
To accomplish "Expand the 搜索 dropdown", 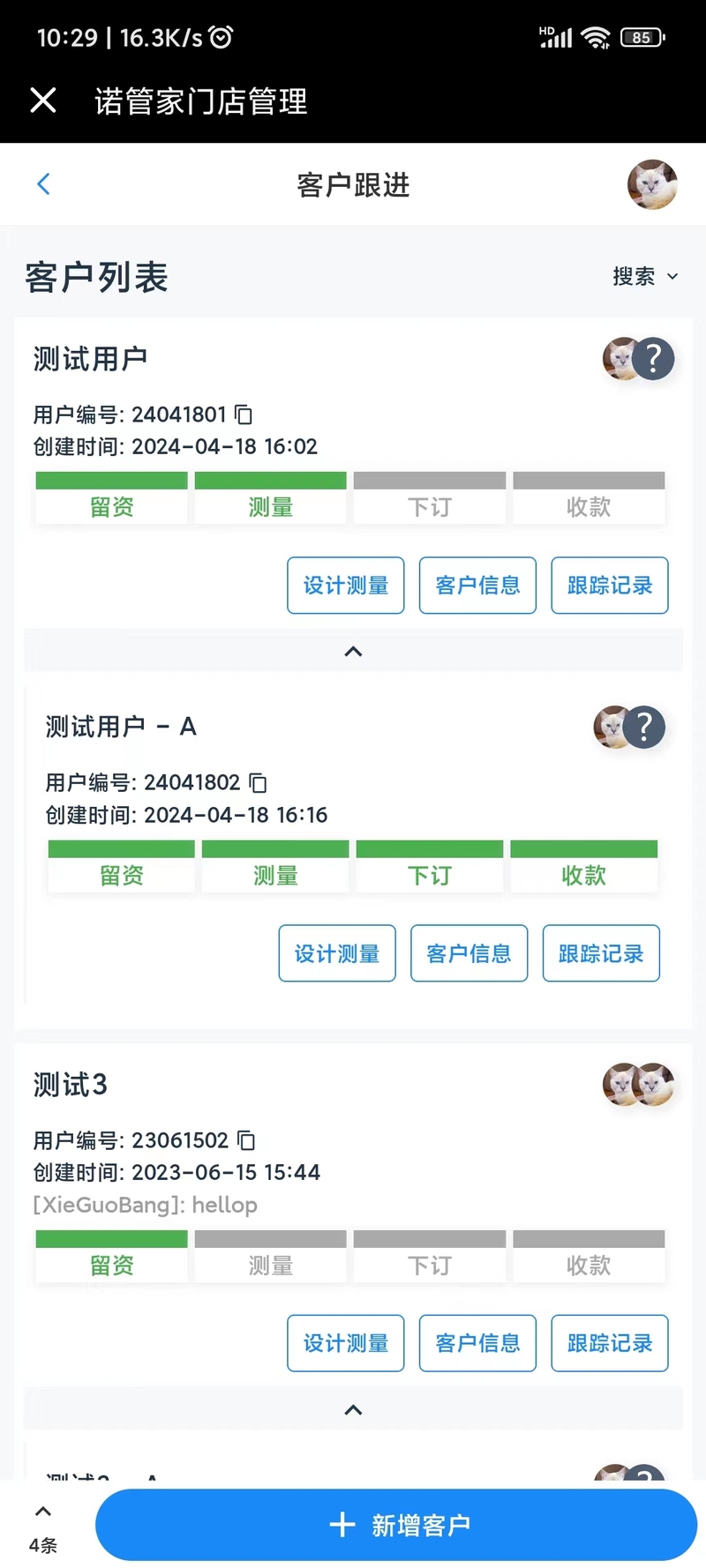I will [646, 276].
